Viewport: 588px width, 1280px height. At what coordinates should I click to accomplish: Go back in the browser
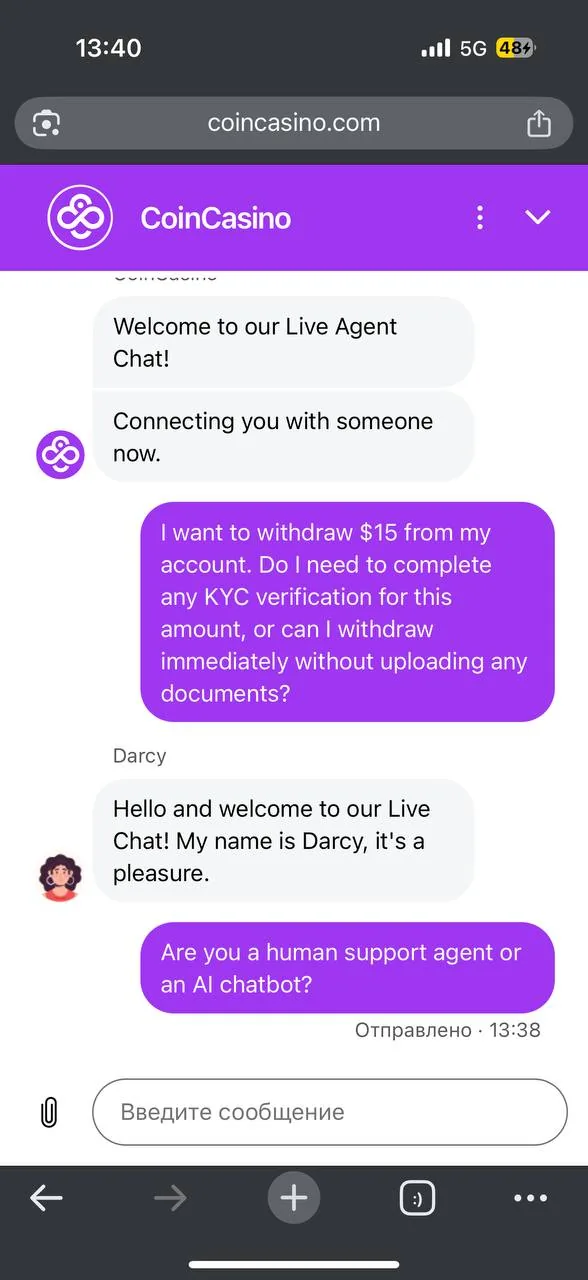click(46, 1197)
